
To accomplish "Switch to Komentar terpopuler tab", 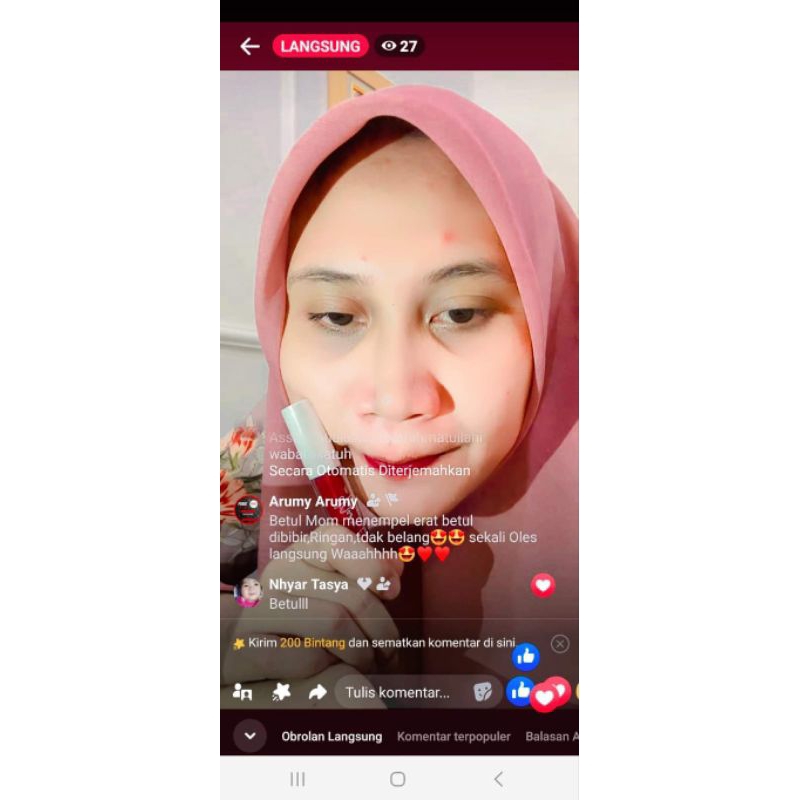I will (x=453, y=736).
